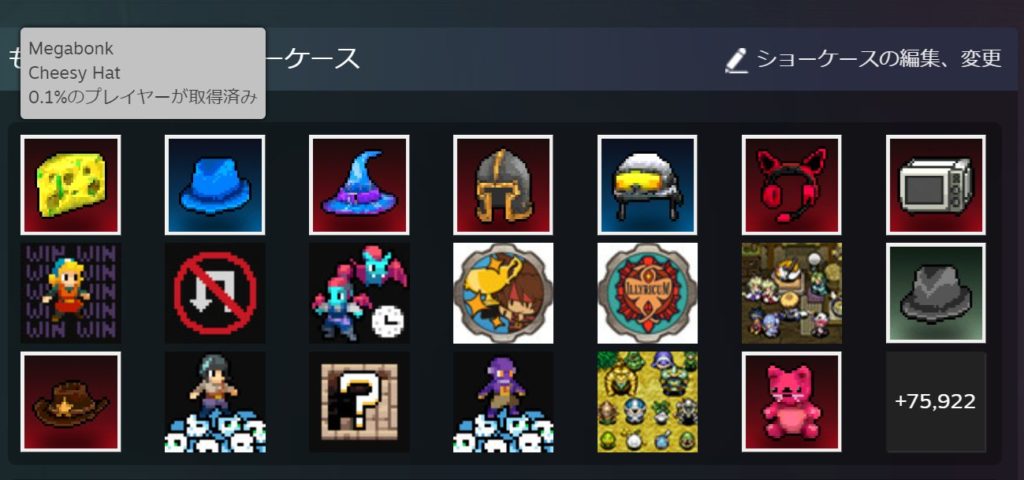Tap the showcase edit button with the pencil

[863, 59]
